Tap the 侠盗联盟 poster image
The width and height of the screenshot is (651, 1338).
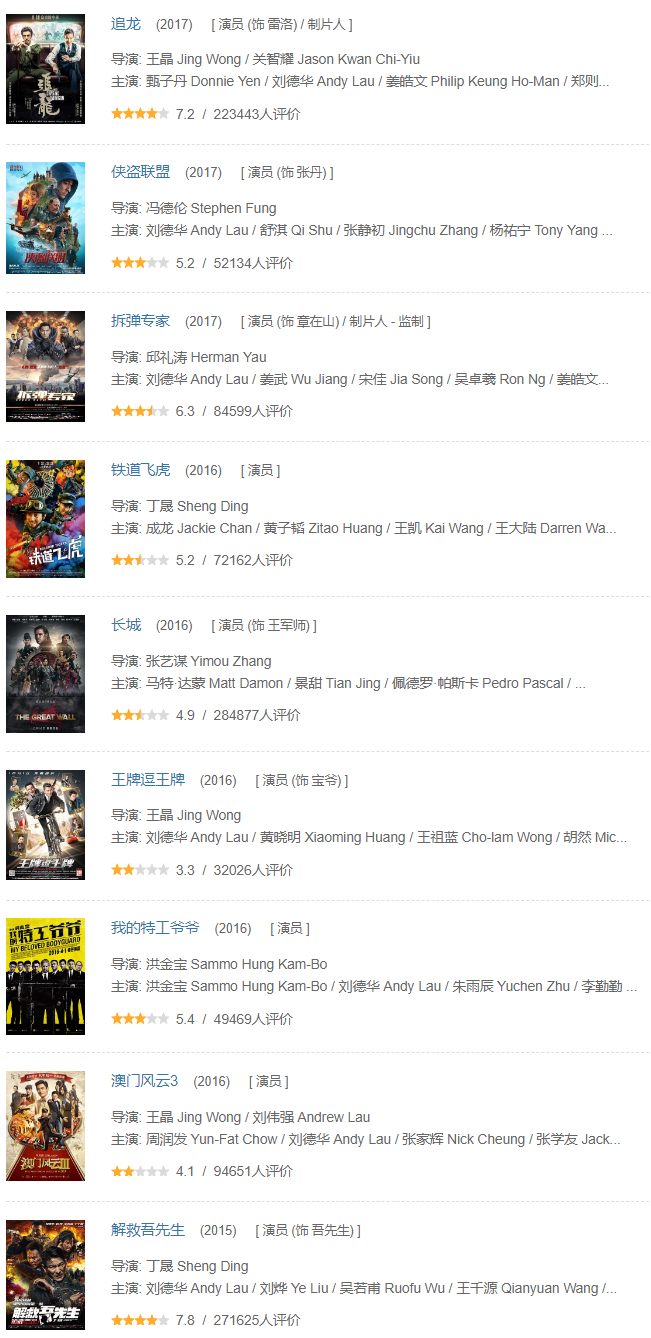(x=45, y=218)
